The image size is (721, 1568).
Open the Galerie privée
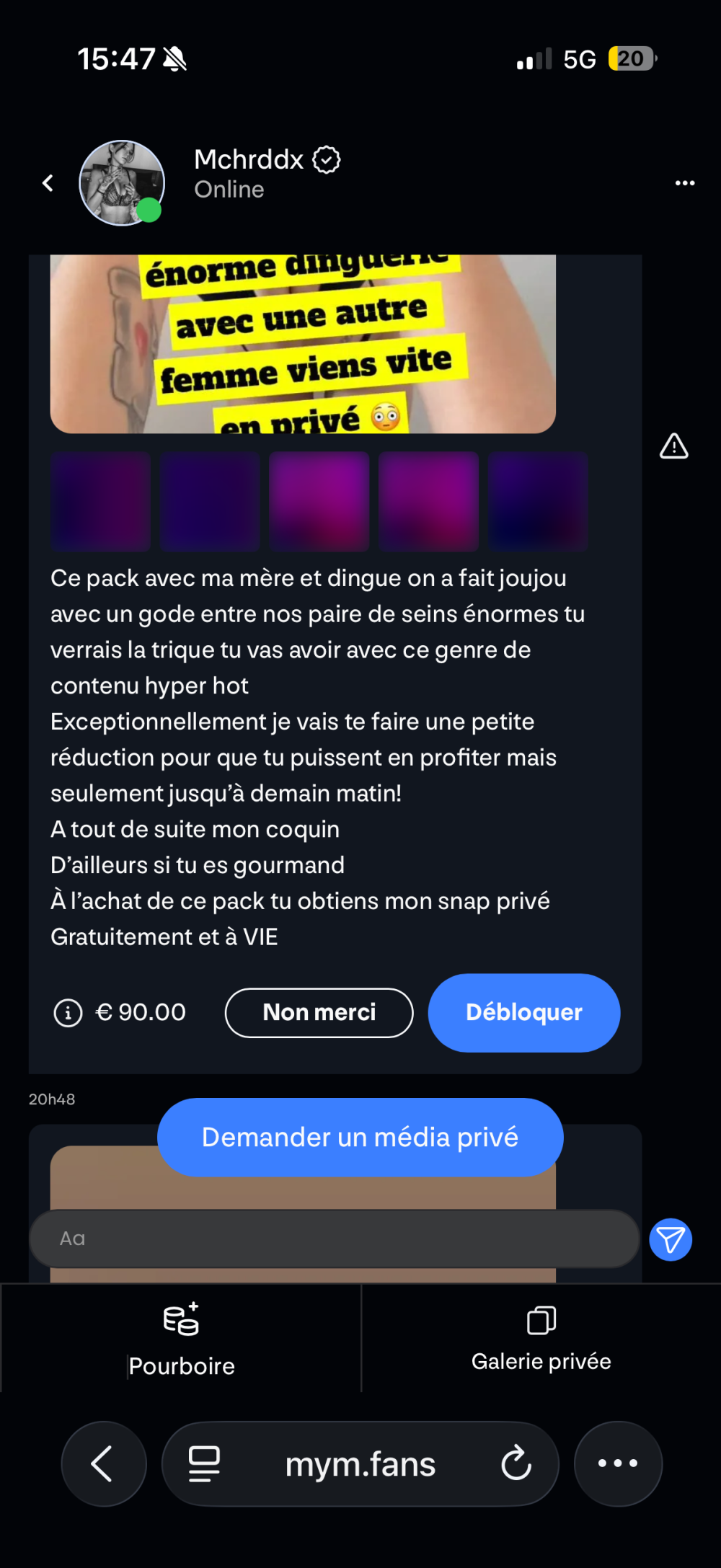pyautogui.click(x=541, y=1339)
